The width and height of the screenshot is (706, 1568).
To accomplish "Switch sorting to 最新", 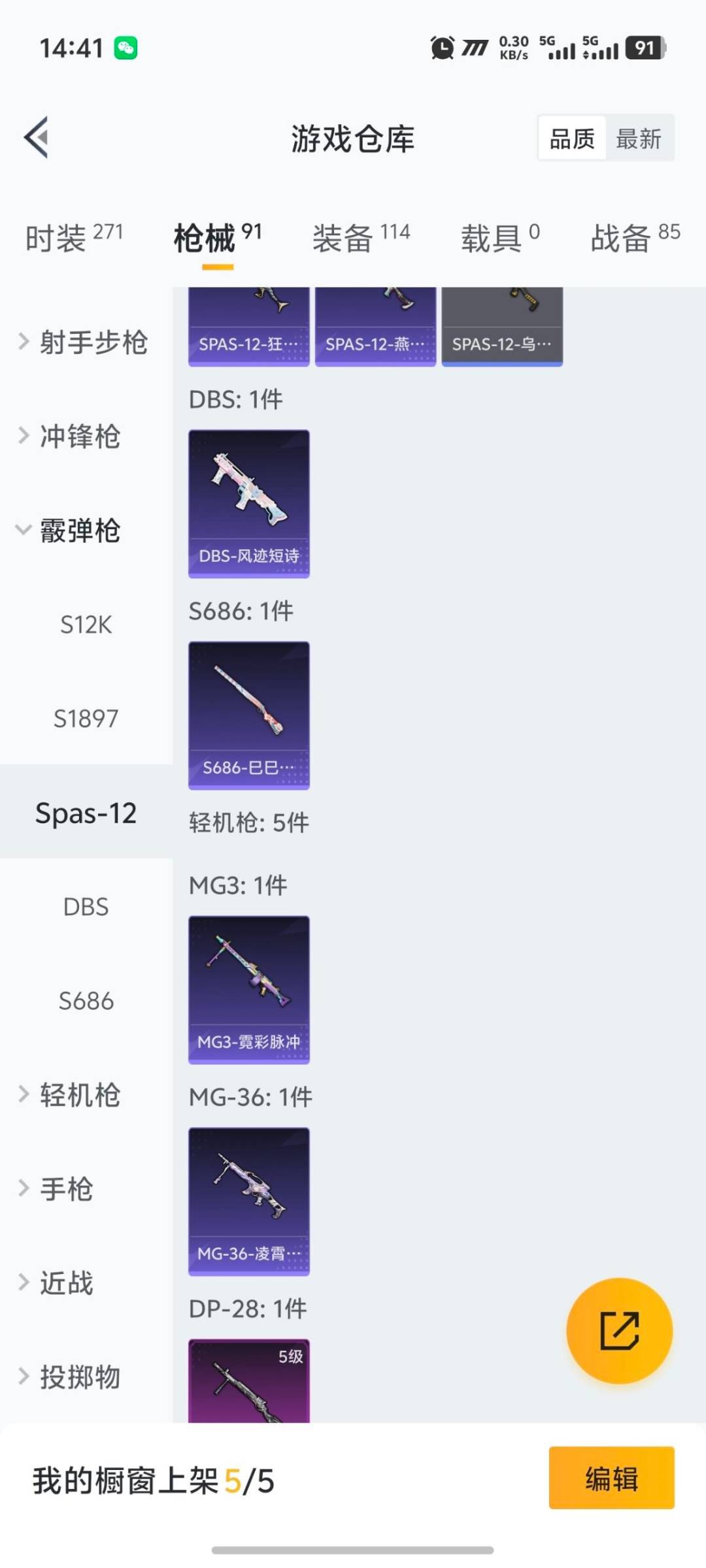I will [639, 139].
